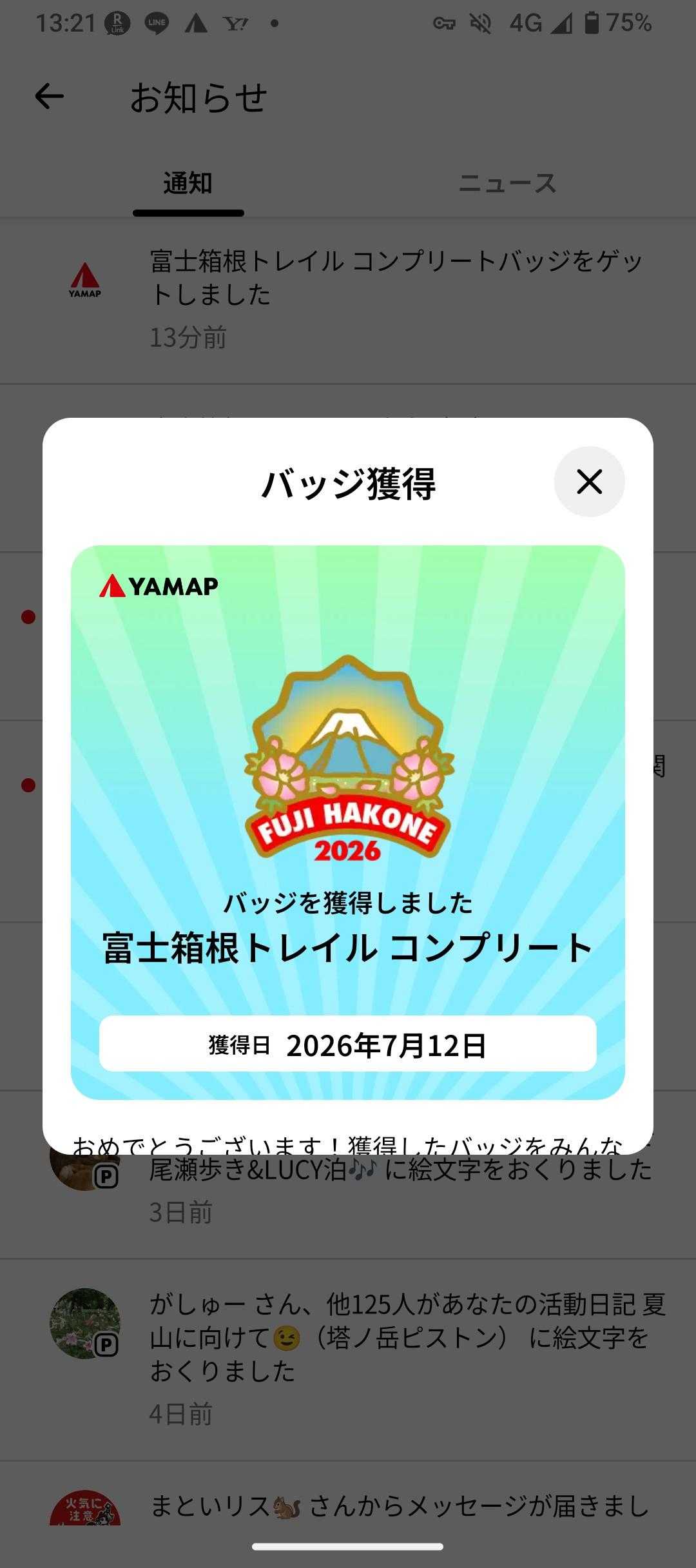Switch to the ニュース tab
The height and width of the screenshot is (1568, 696).
507,184
